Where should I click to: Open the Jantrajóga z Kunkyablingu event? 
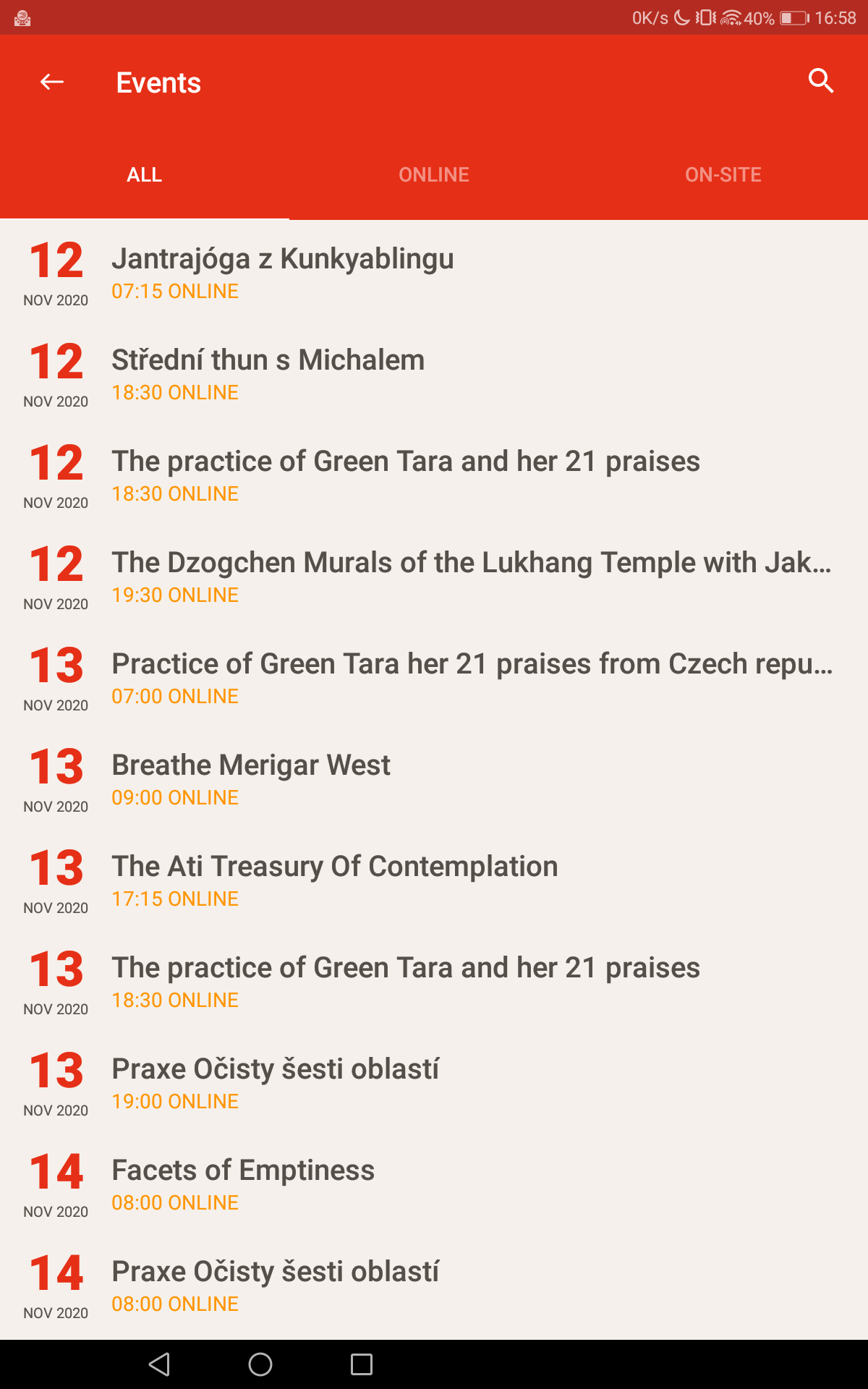(434, 272)
